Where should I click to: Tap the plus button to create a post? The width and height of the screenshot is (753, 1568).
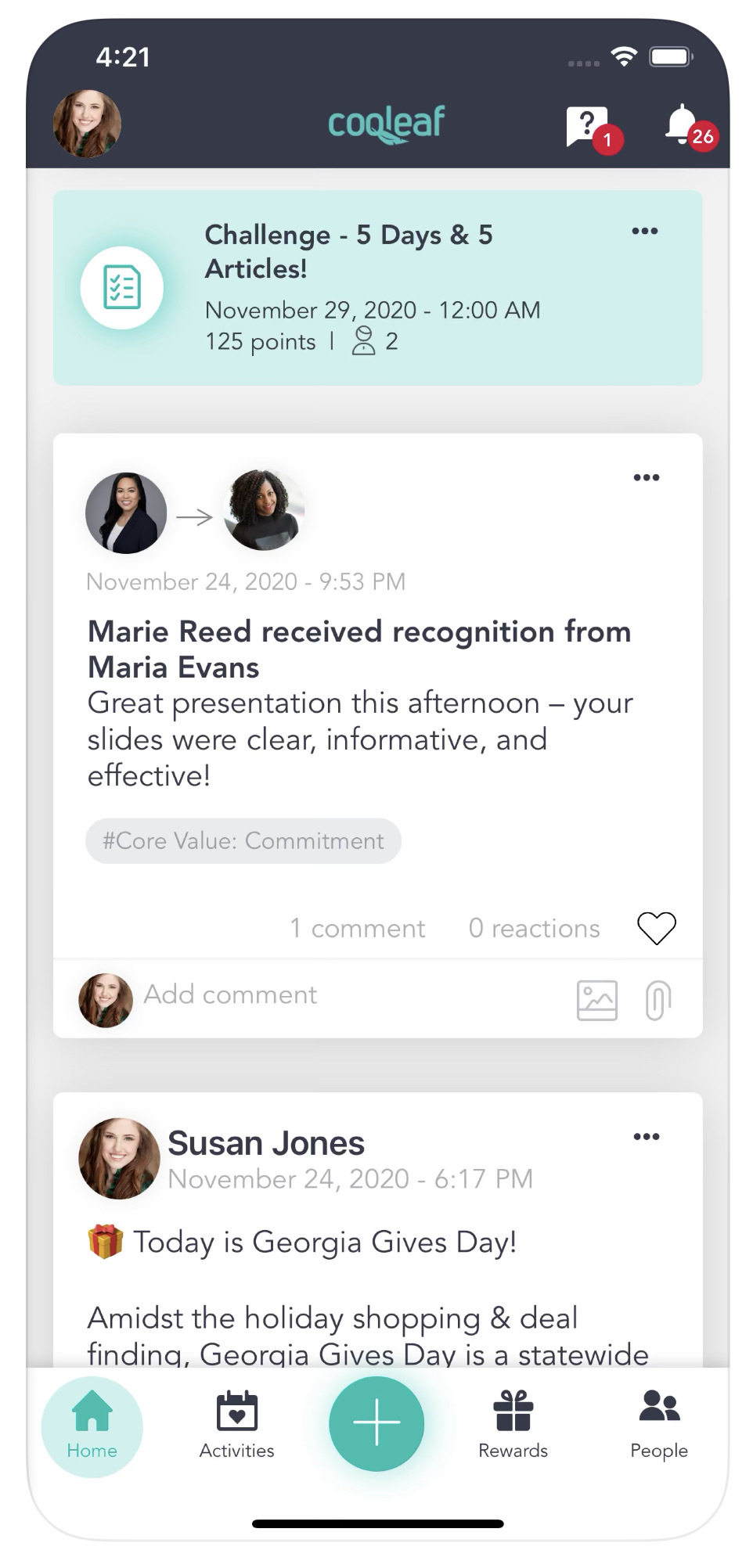[x=376, y=1423]
